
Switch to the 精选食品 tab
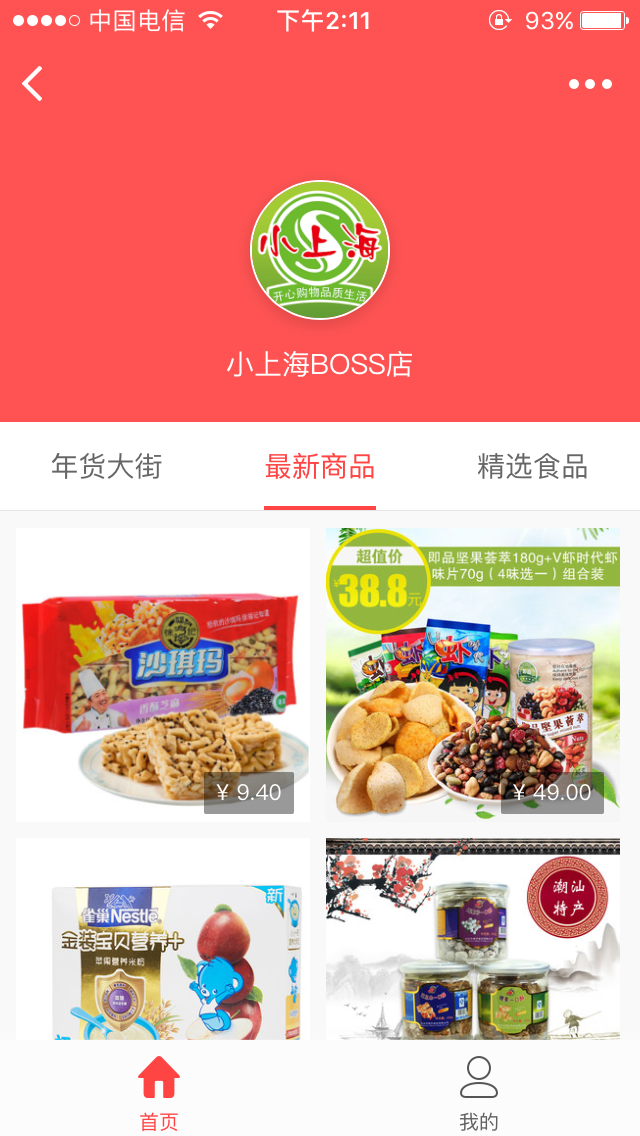click(532, 466)
